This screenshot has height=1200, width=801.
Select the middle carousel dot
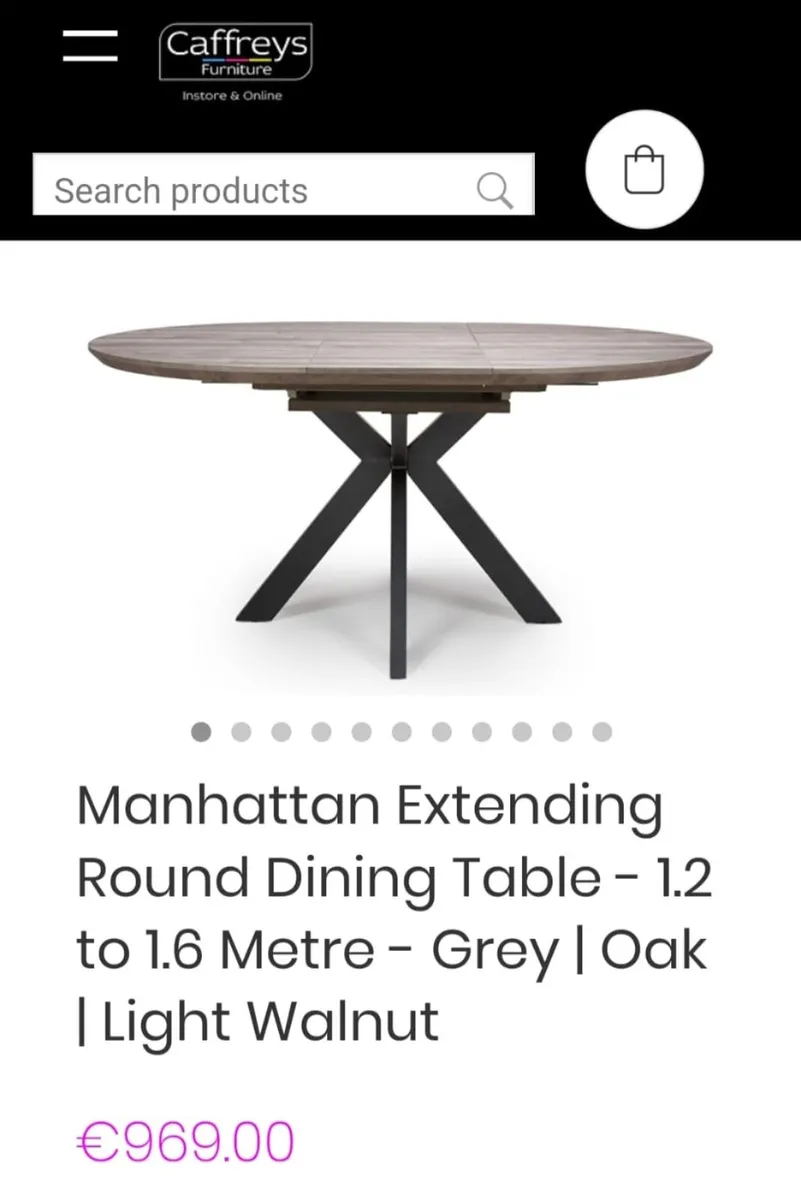click(400, 732)
